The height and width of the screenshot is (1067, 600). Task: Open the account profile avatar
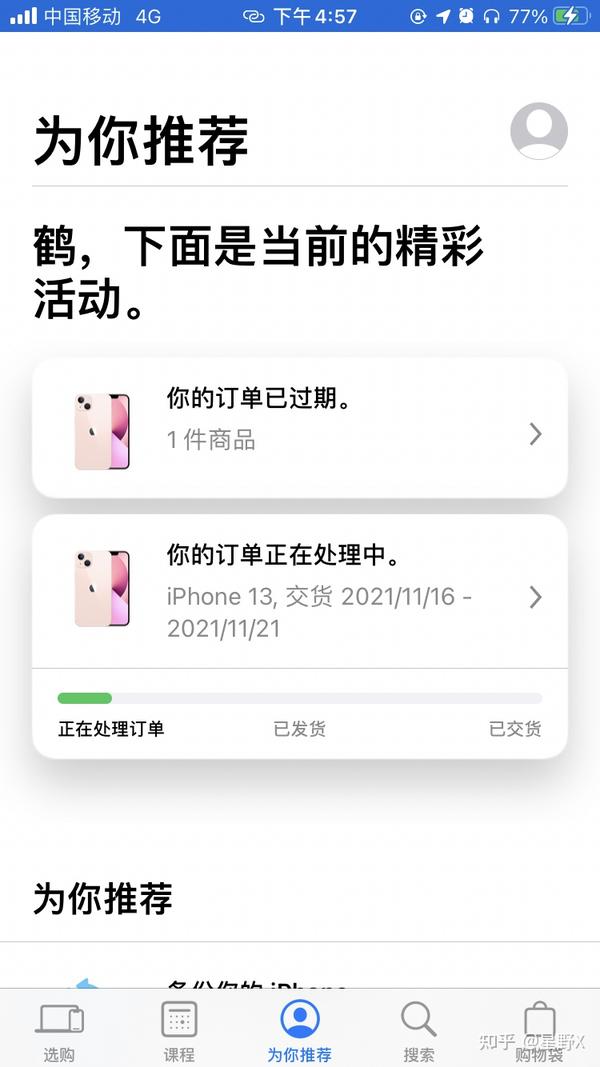pos(539,131)
